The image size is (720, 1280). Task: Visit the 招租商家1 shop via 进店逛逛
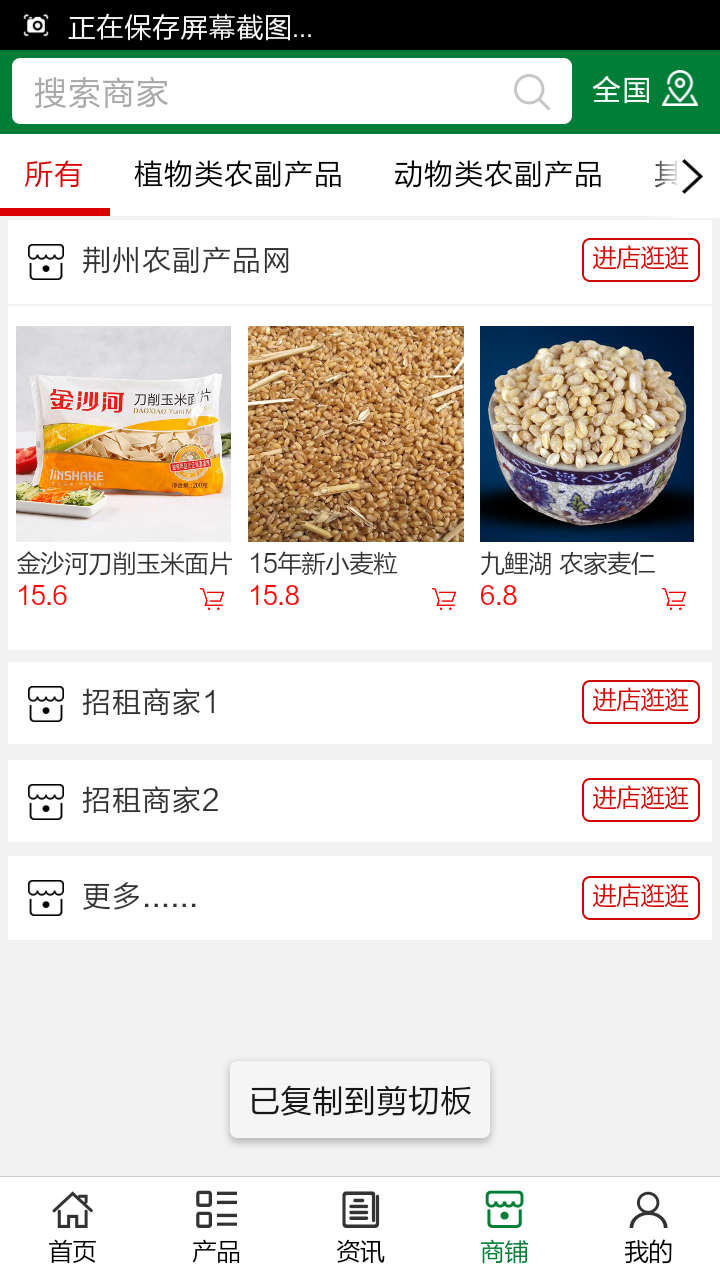(640, 702)
